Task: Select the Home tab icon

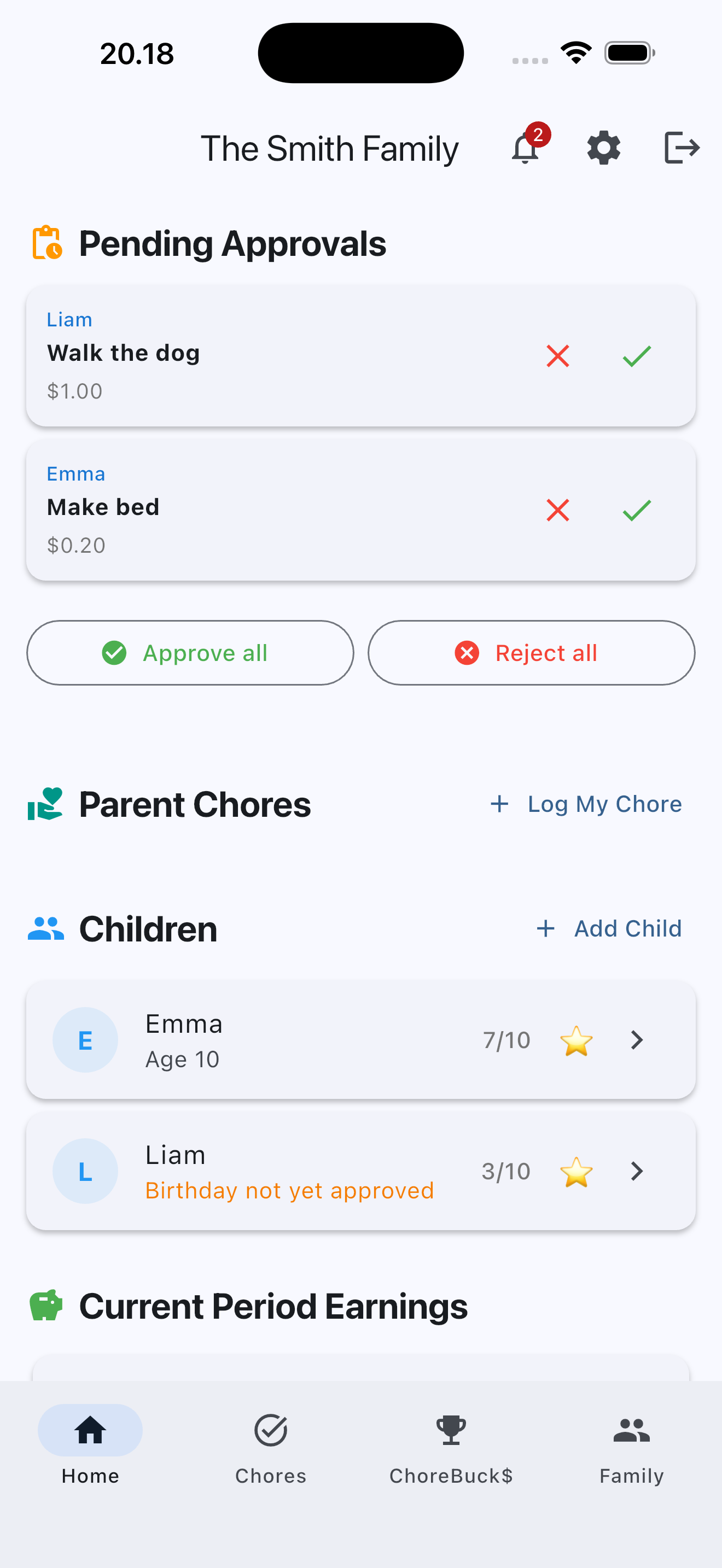Action: point(90,1430)
